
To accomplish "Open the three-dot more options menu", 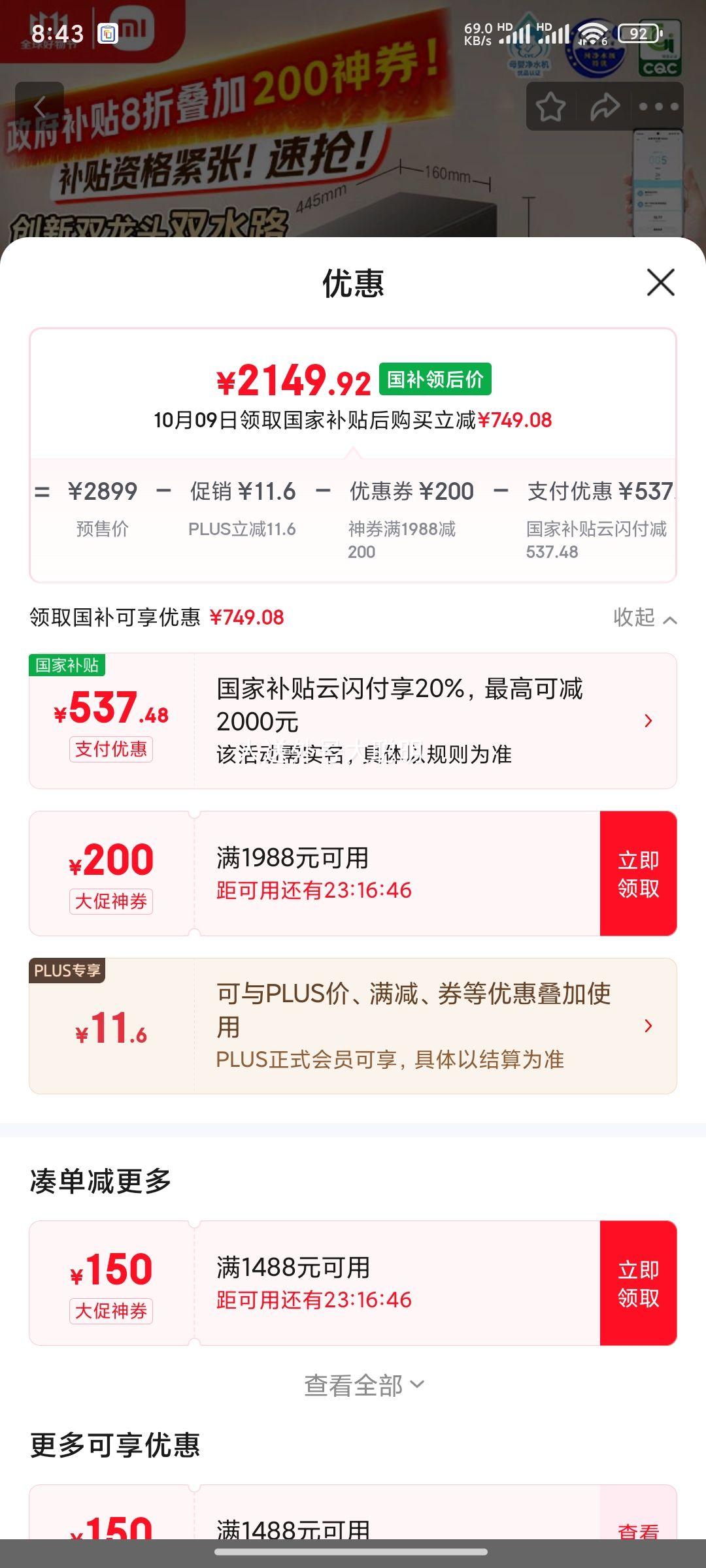I will click(x=658, y=106).
